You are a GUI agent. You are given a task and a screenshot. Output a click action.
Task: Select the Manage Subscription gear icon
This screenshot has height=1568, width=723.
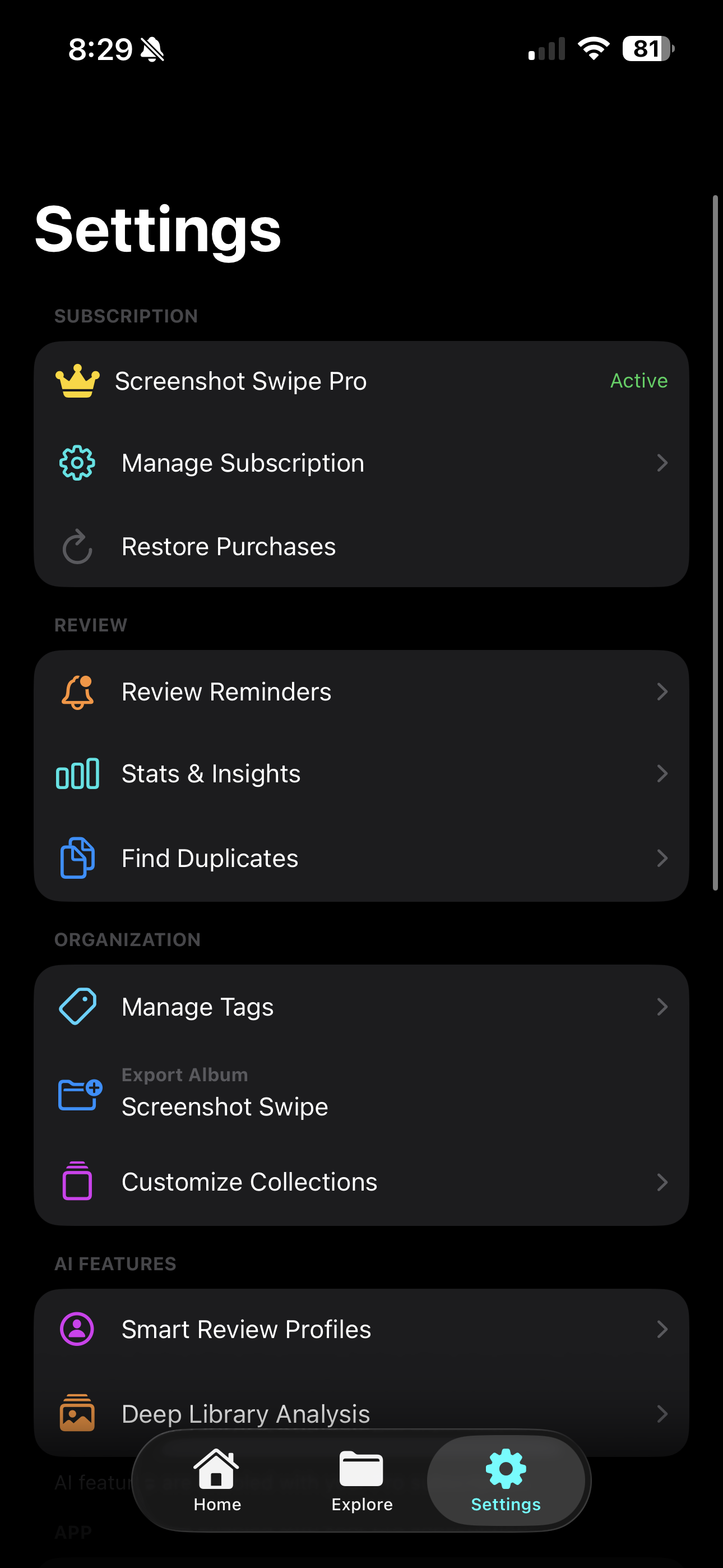click(x=77, y=463)
